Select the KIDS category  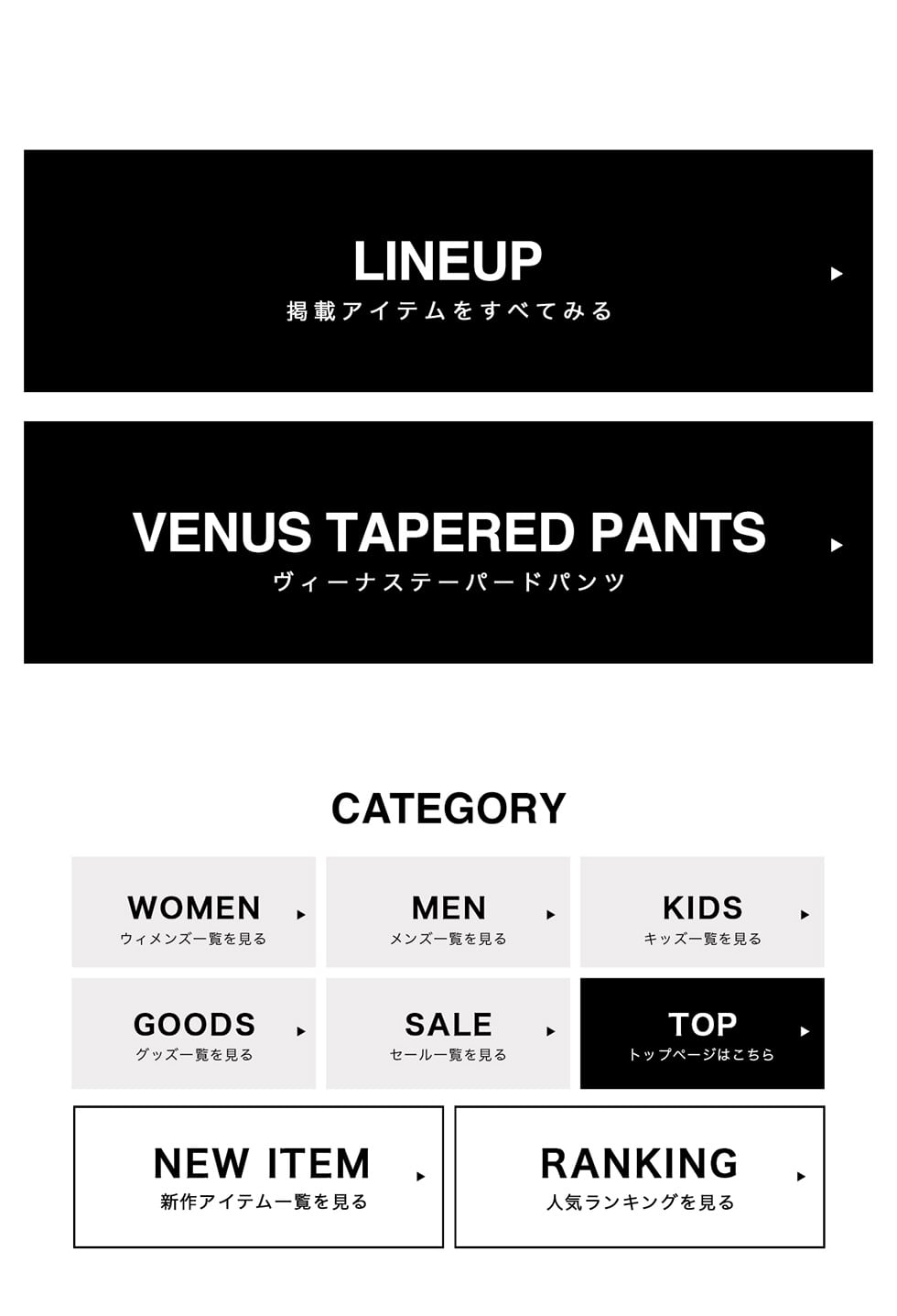pos(702,912)
